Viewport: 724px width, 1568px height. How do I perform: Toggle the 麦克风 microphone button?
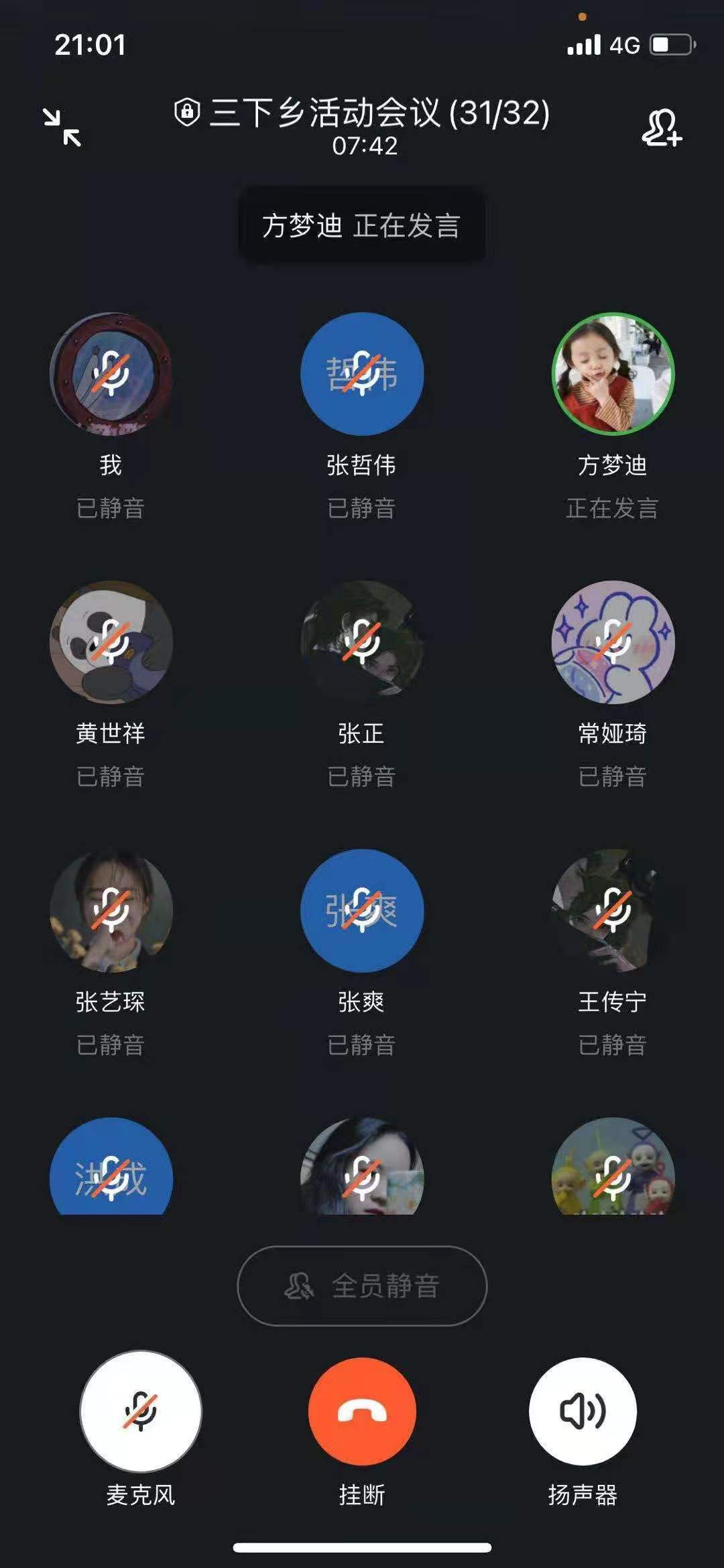click(141, 1411)
